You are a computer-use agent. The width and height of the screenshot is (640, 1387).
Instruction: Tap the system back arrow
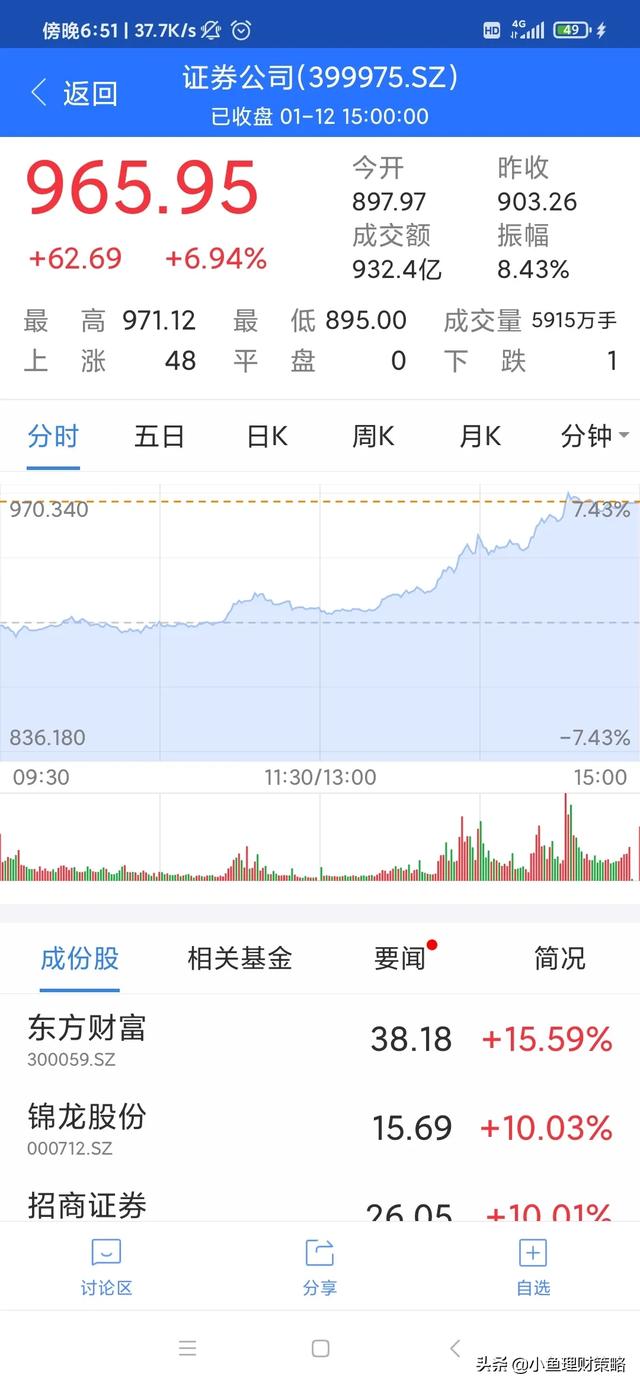point(455,1348)
